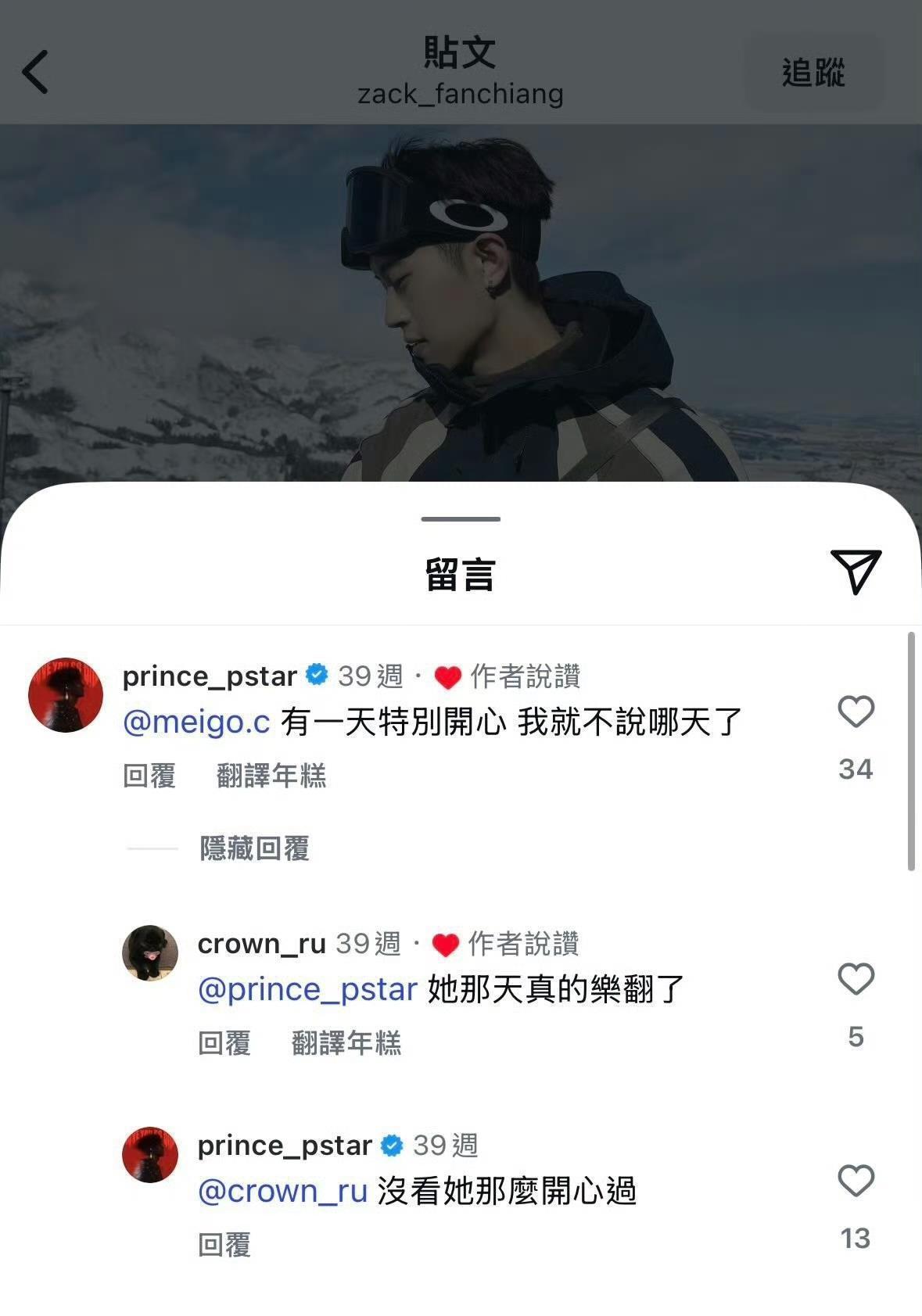Viewport: 922px width, 1316px height.
Task: Like prince_pstar's comment mentioning @meigo.c
Action: 856,712
